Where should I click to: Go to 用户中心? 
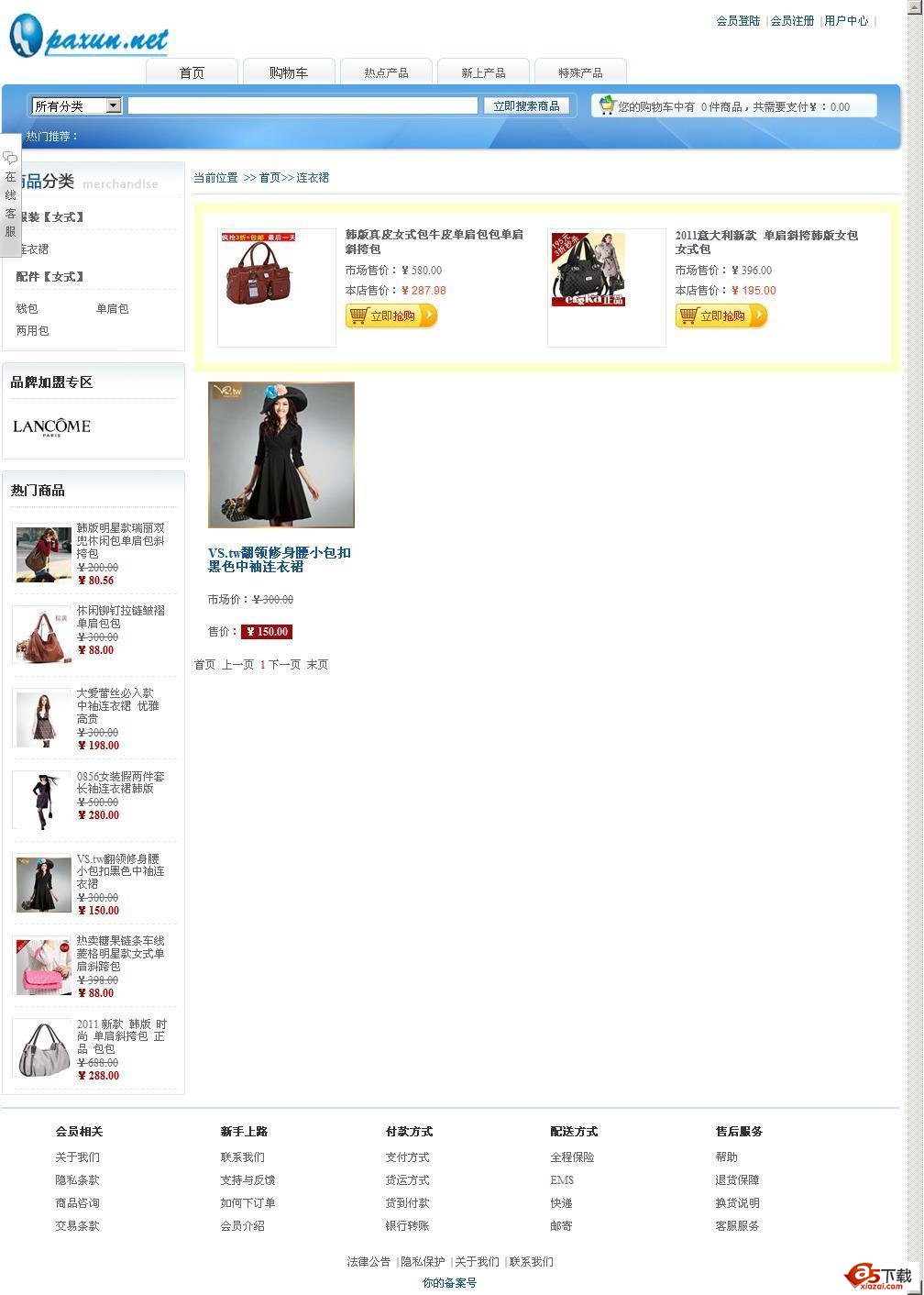pos(846,20)
